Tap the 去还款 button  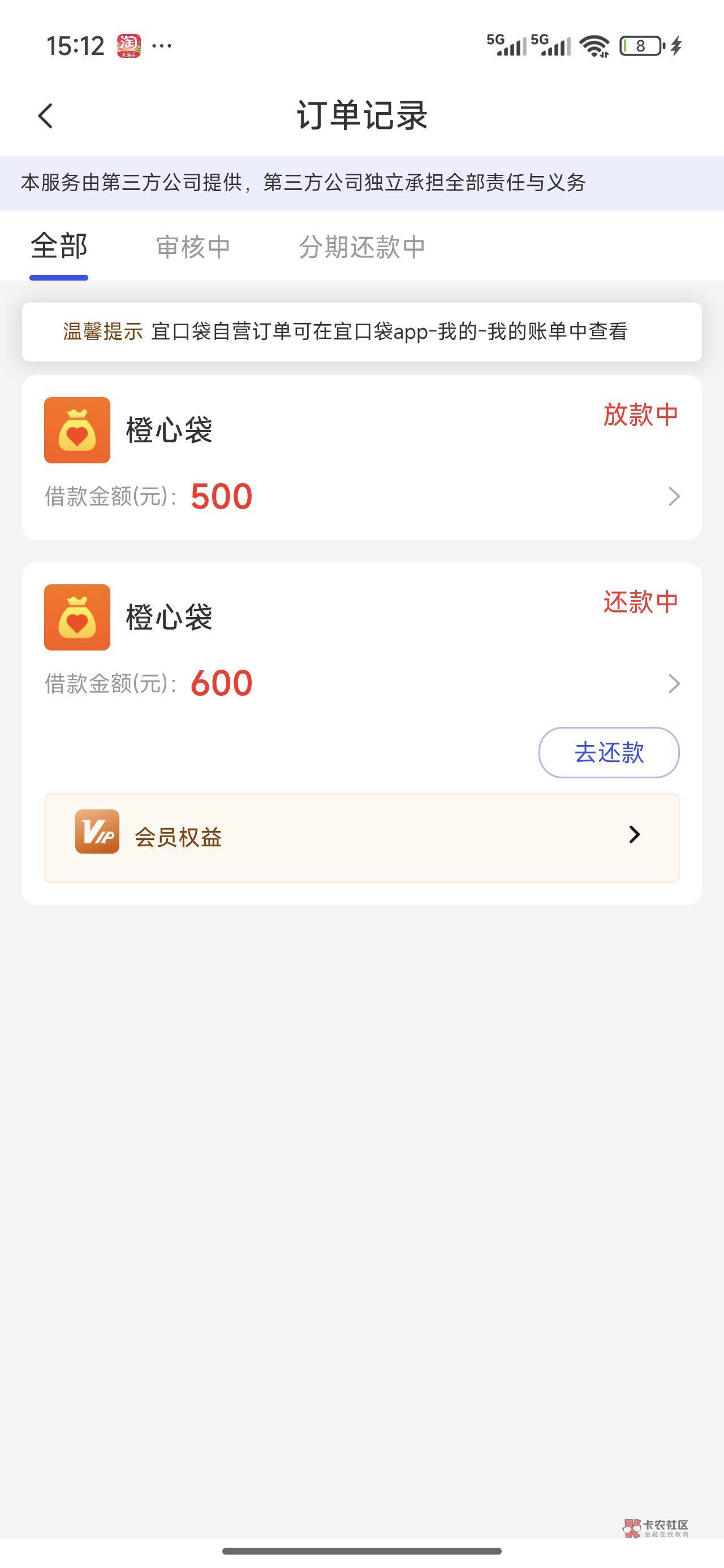(609, 752)
